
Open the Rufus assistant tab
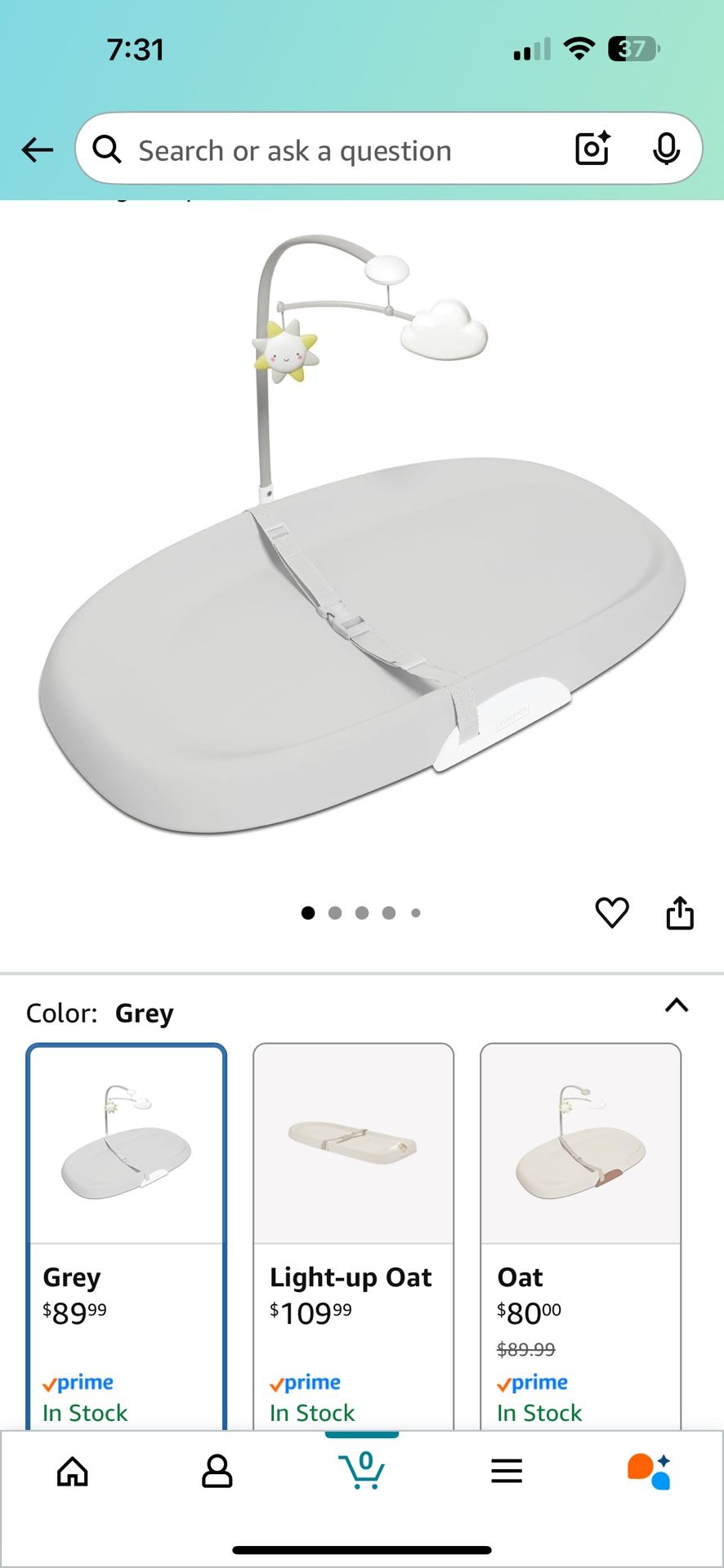650,1471
